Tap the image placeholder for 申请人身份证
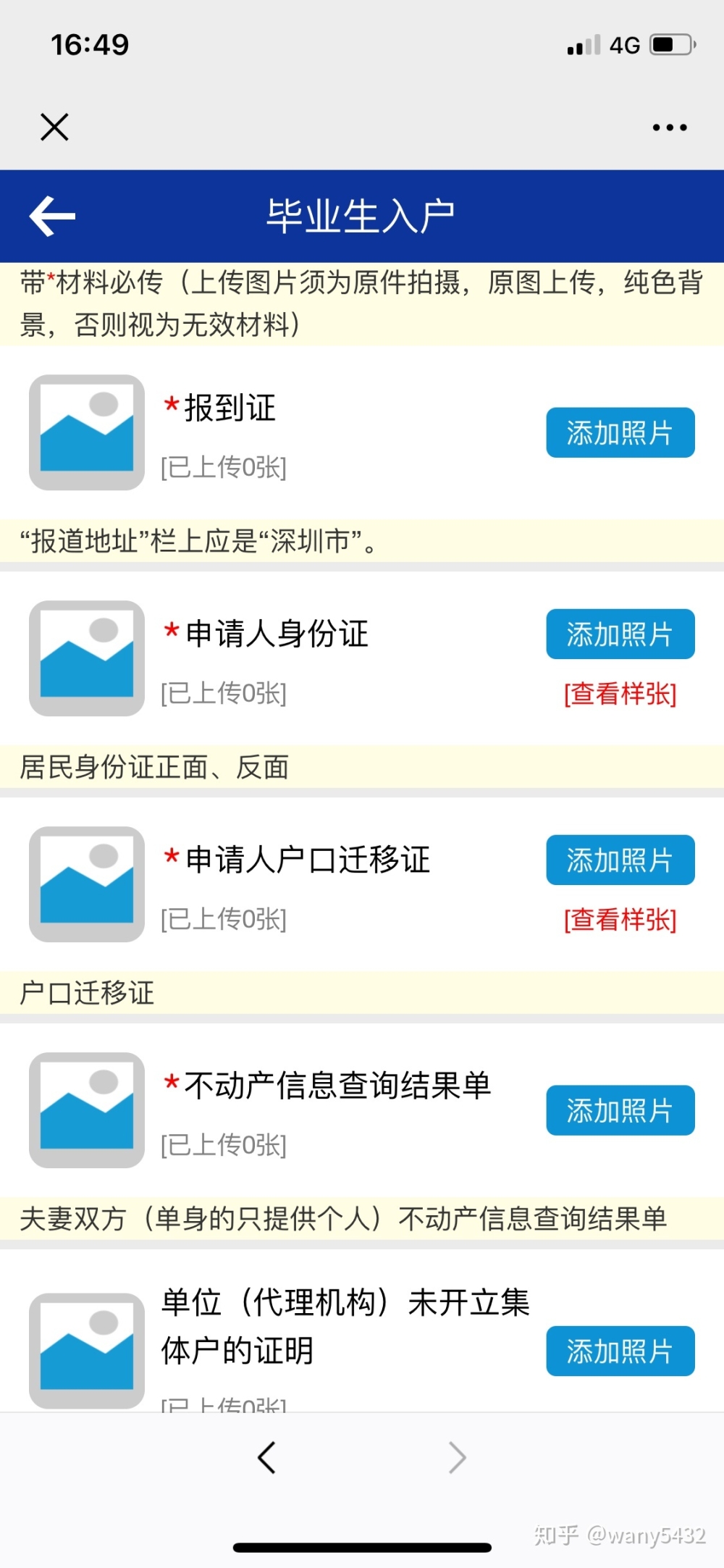This screenshot has height=1568, width=724. tap(87, 658)
